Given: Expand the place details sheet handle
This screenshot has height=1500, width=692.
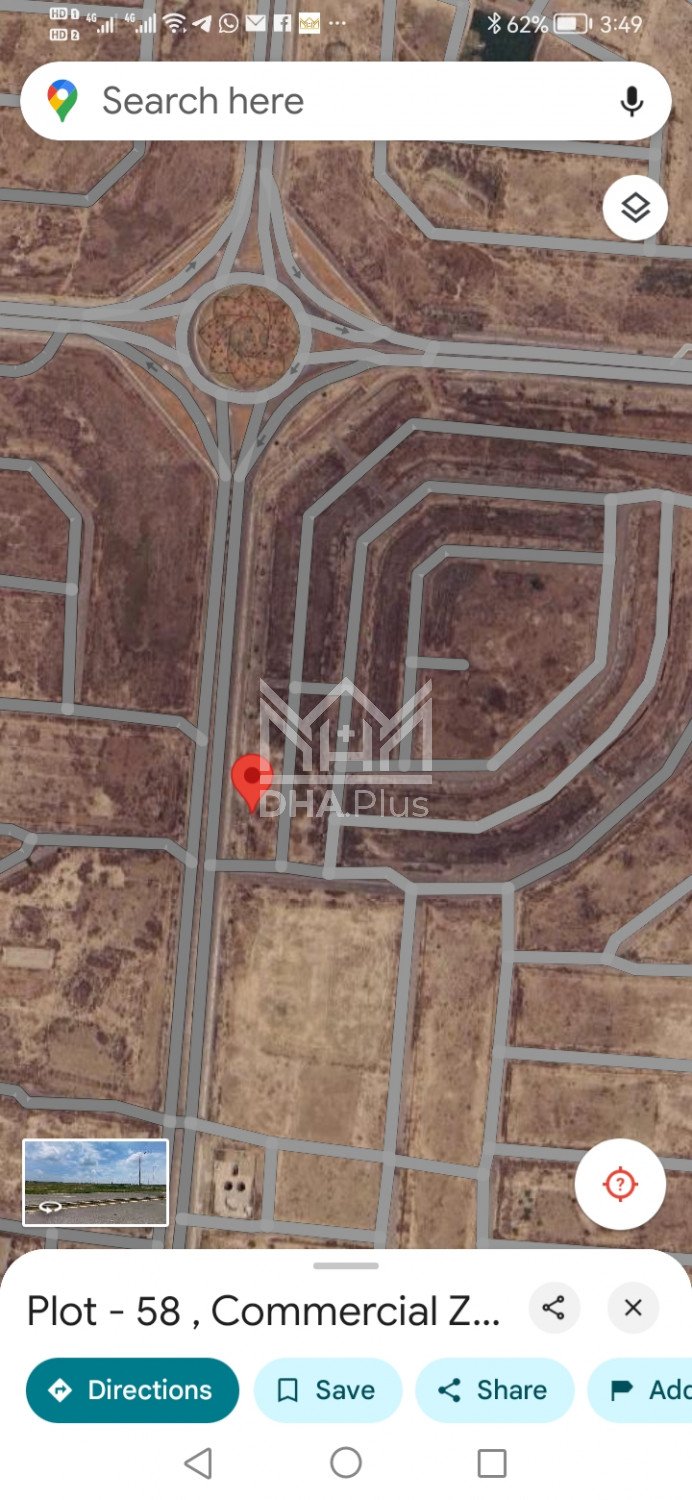Looking at the screenshot, I should coord(346,1266).
